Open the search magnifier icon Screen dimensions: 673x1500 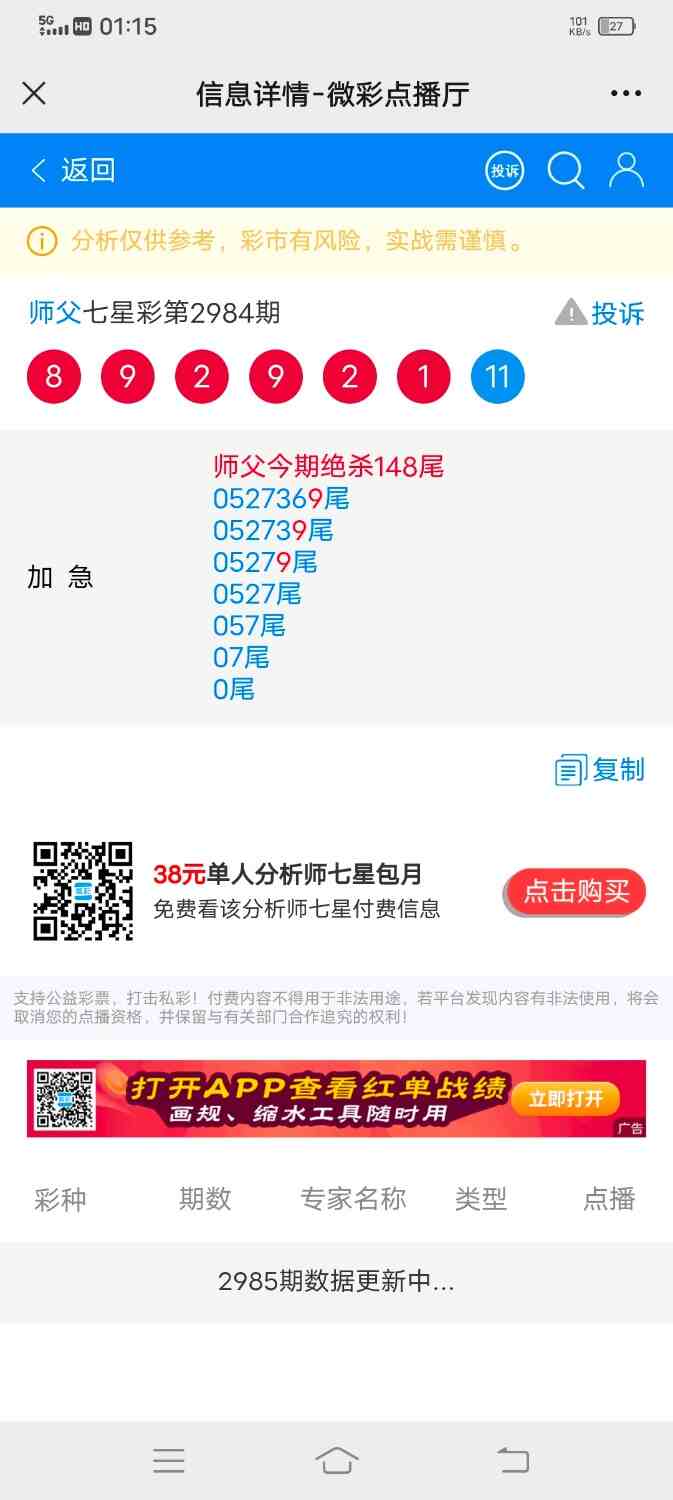[x=566, y=171]
